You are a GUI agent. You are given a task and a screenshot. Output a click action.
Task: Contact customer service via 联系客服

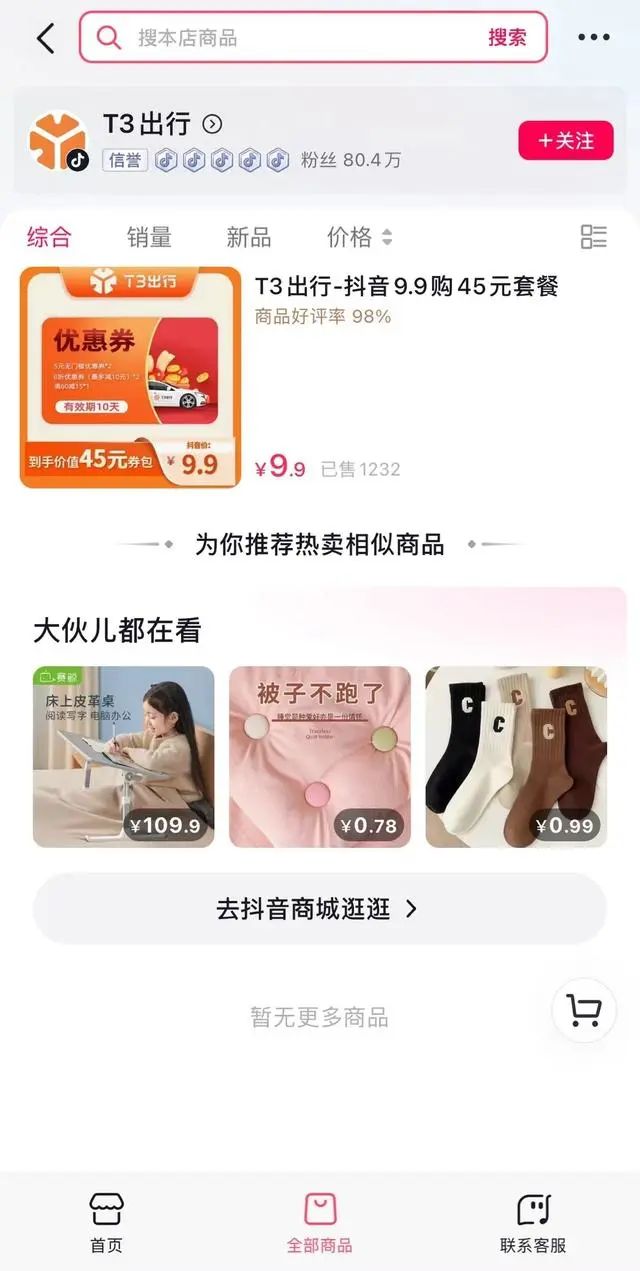pyautogui.click(x=533, y=1222)
